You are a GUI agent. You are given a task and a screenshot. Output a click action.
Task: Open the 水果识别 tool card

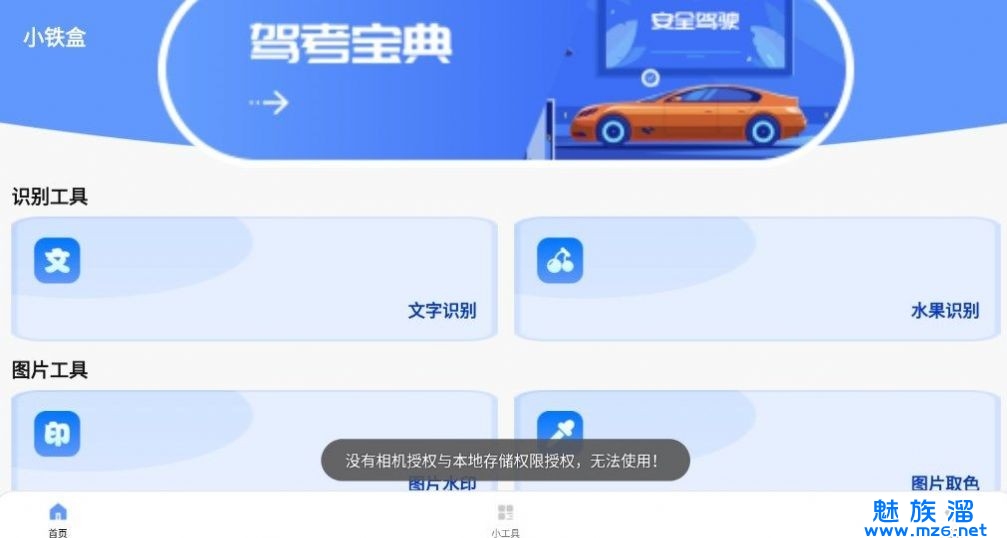[757, 280]
